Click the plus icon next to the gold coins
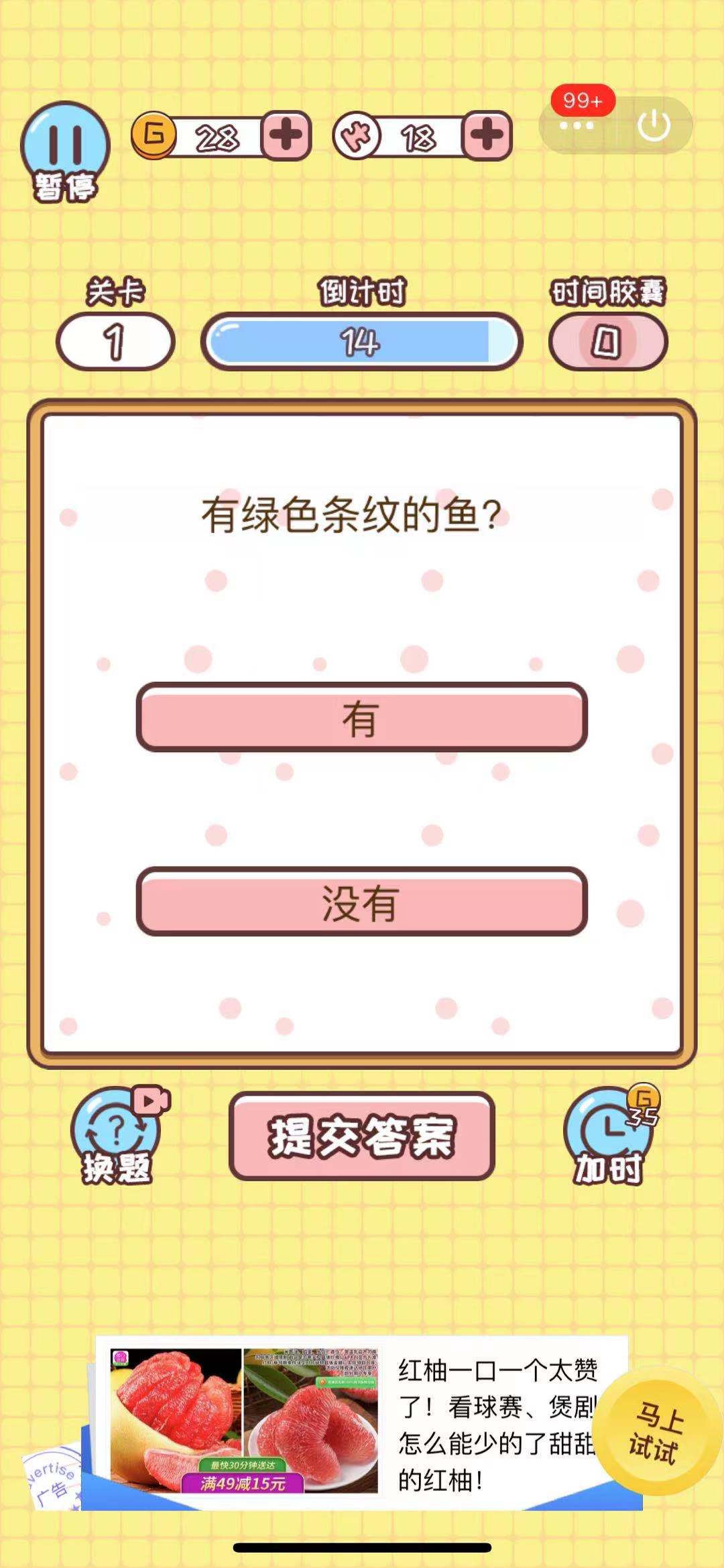The image size is (724, 1568). coord(287,133)
